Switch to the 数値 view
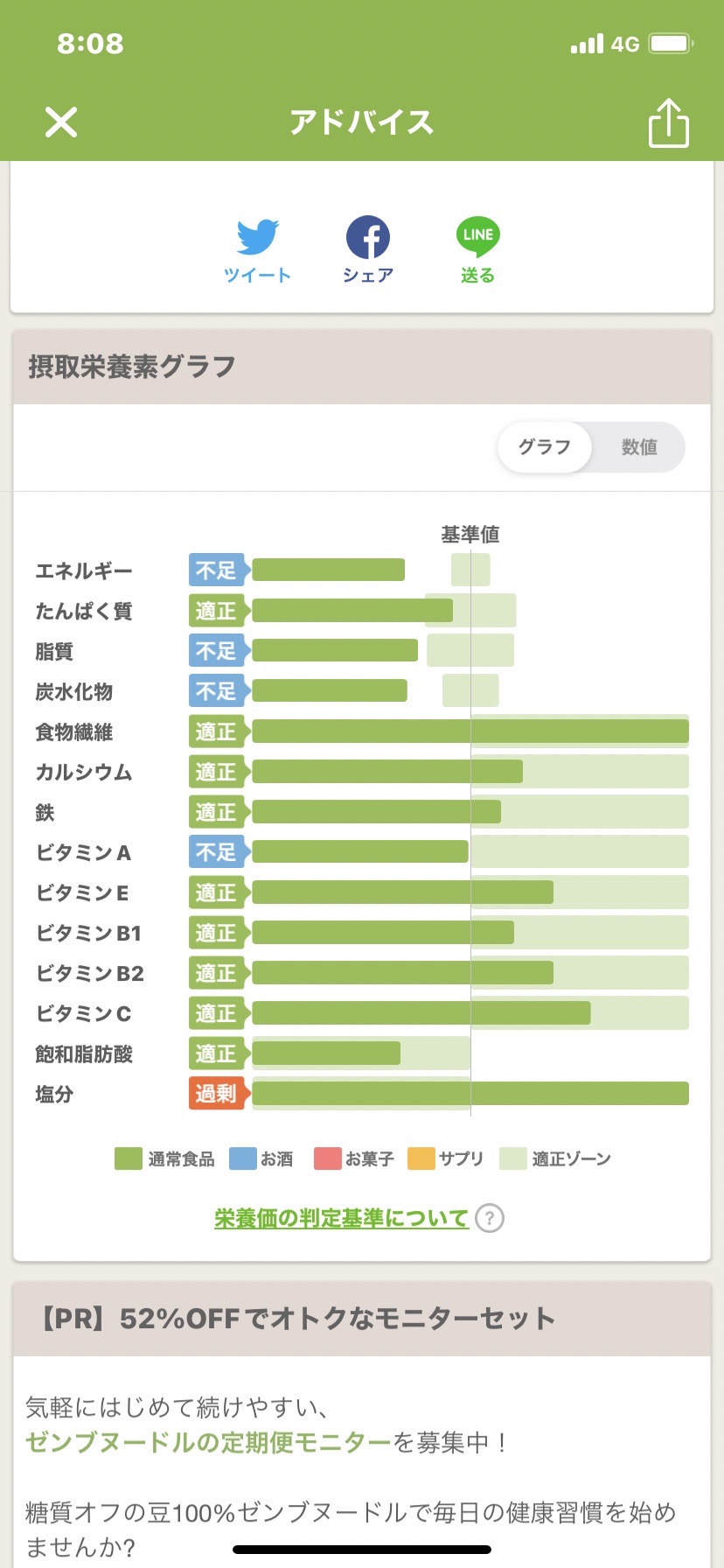 coord(639,447)
